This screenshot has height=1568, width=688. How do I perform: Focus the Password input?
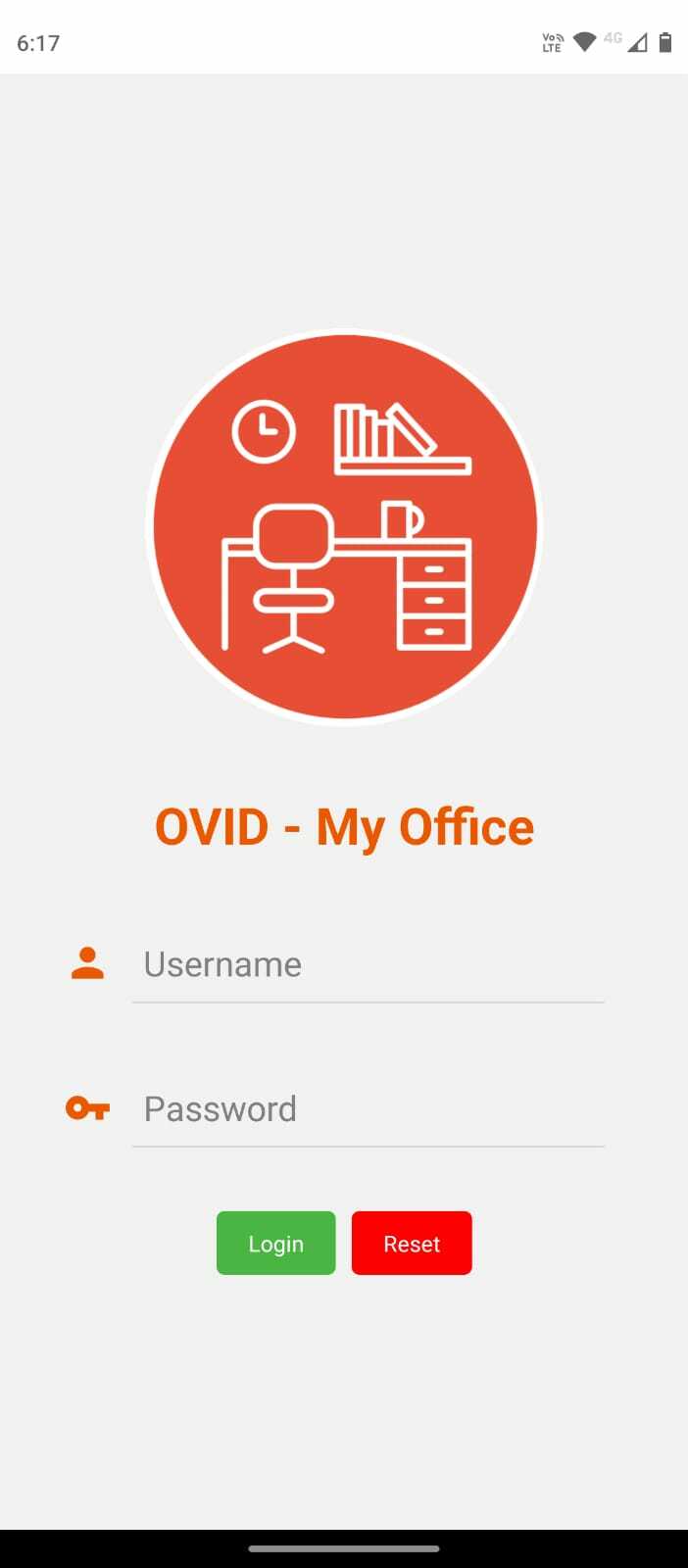(368, 1109)
